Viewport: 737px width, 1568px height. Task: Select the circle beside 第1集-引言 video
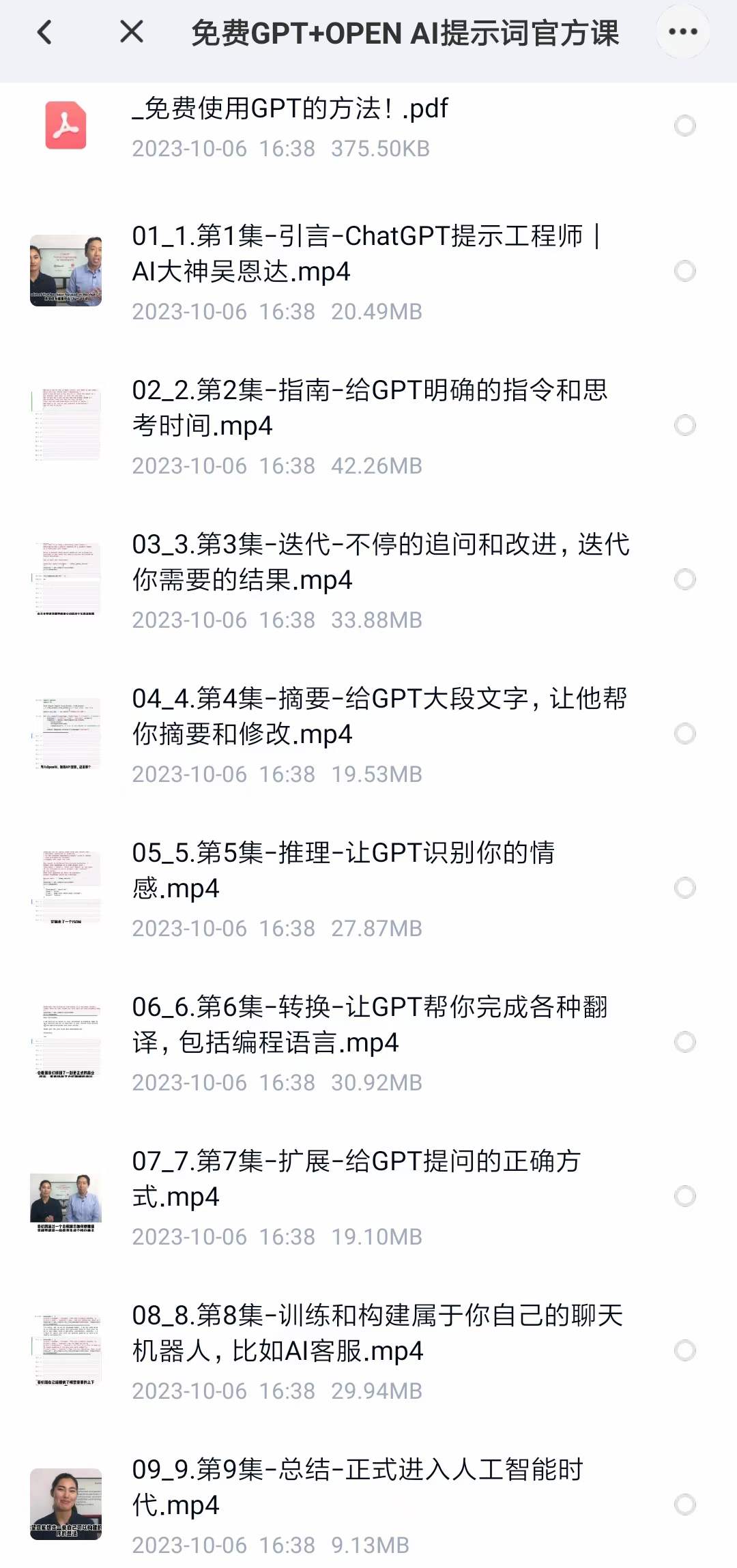pyautogui.click(x=684, y=271)
